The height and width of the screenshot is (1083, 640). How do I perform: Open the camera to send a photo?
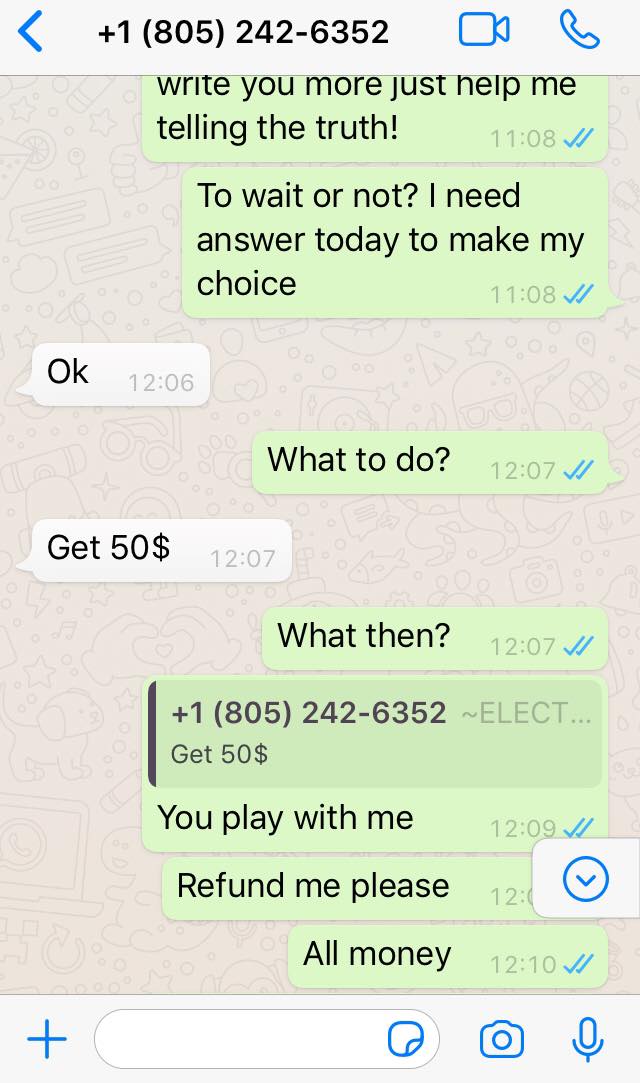coord(502,1040)
